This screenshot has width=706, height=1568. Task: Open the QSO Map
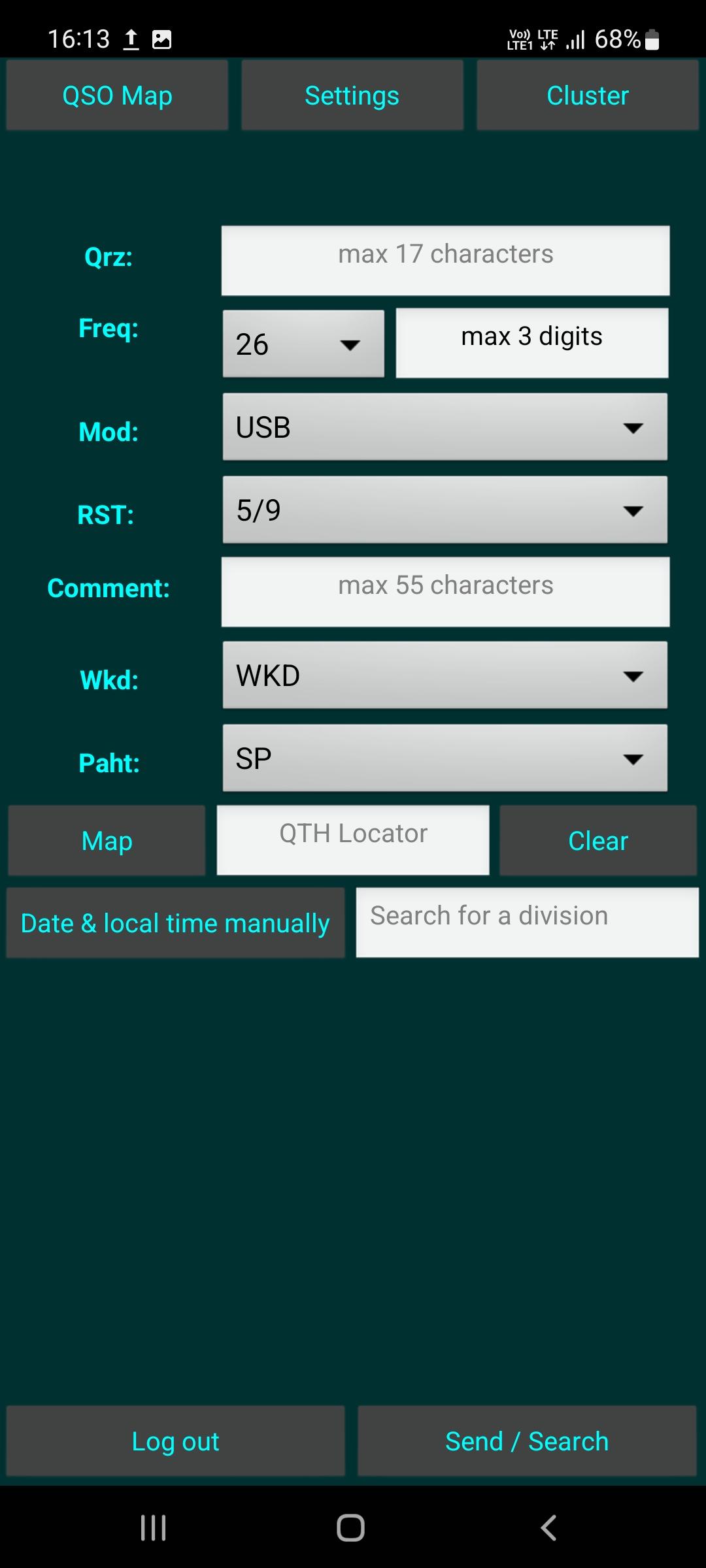(117, 95)
